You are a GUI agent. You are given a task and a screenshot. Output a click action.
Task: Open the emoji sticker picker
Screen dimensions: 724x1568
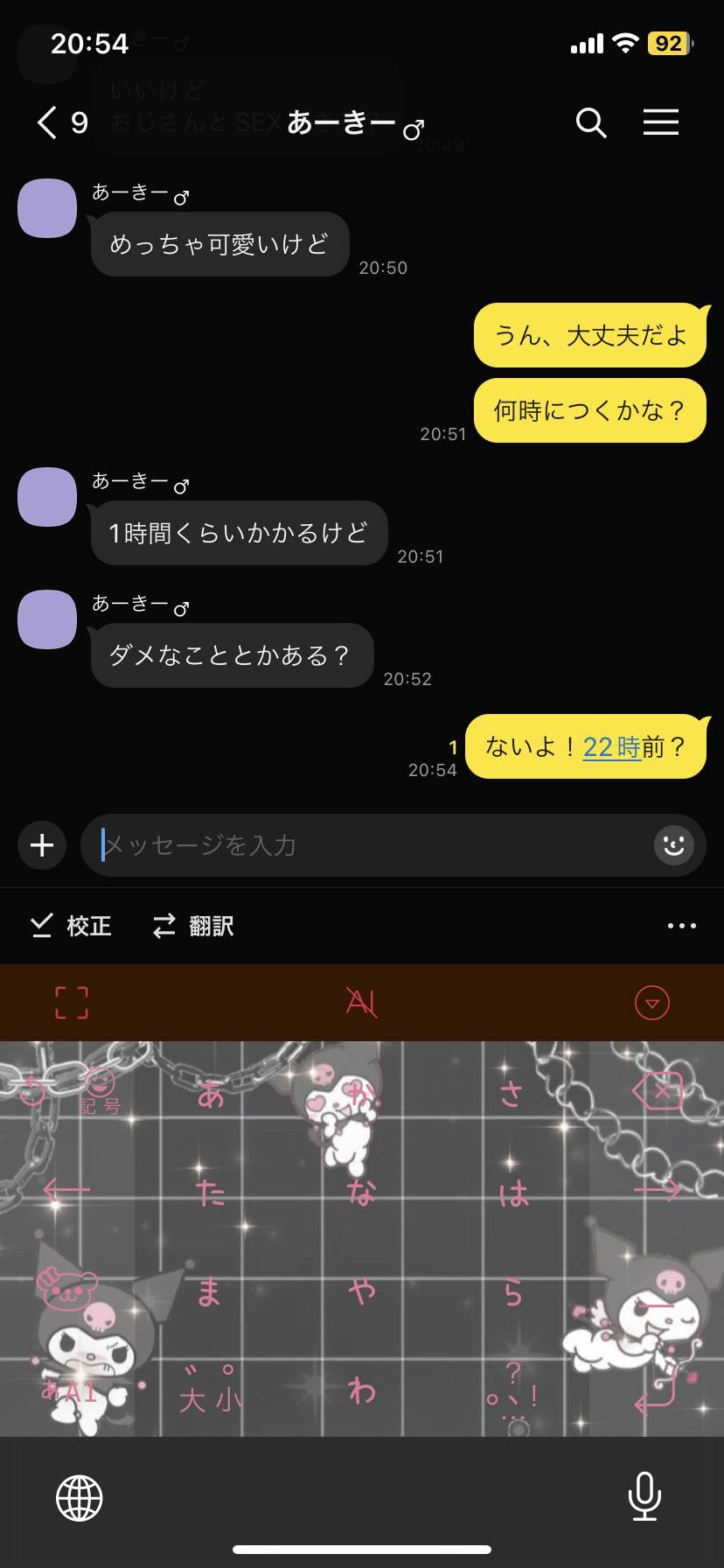(x=673, y=845)
